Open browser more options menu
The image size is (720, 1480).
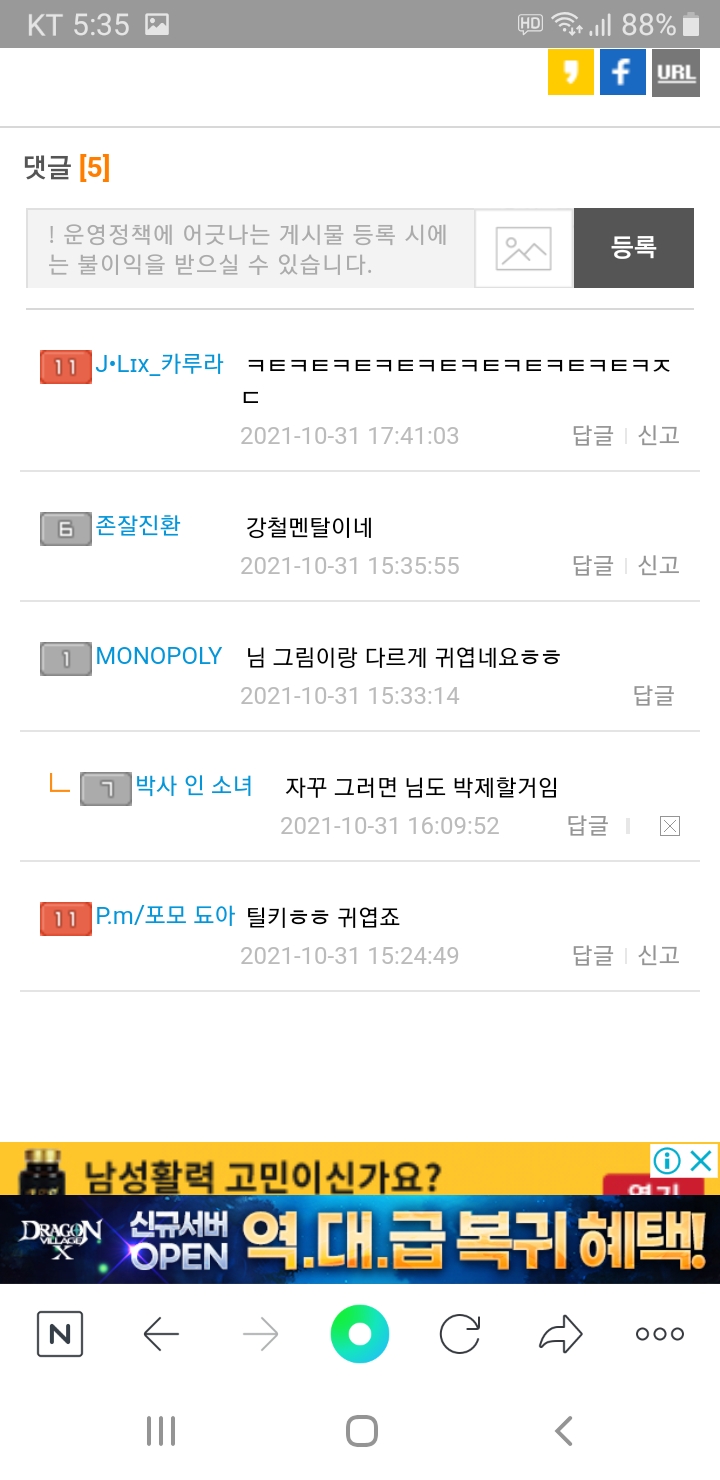coord(660,1334)
